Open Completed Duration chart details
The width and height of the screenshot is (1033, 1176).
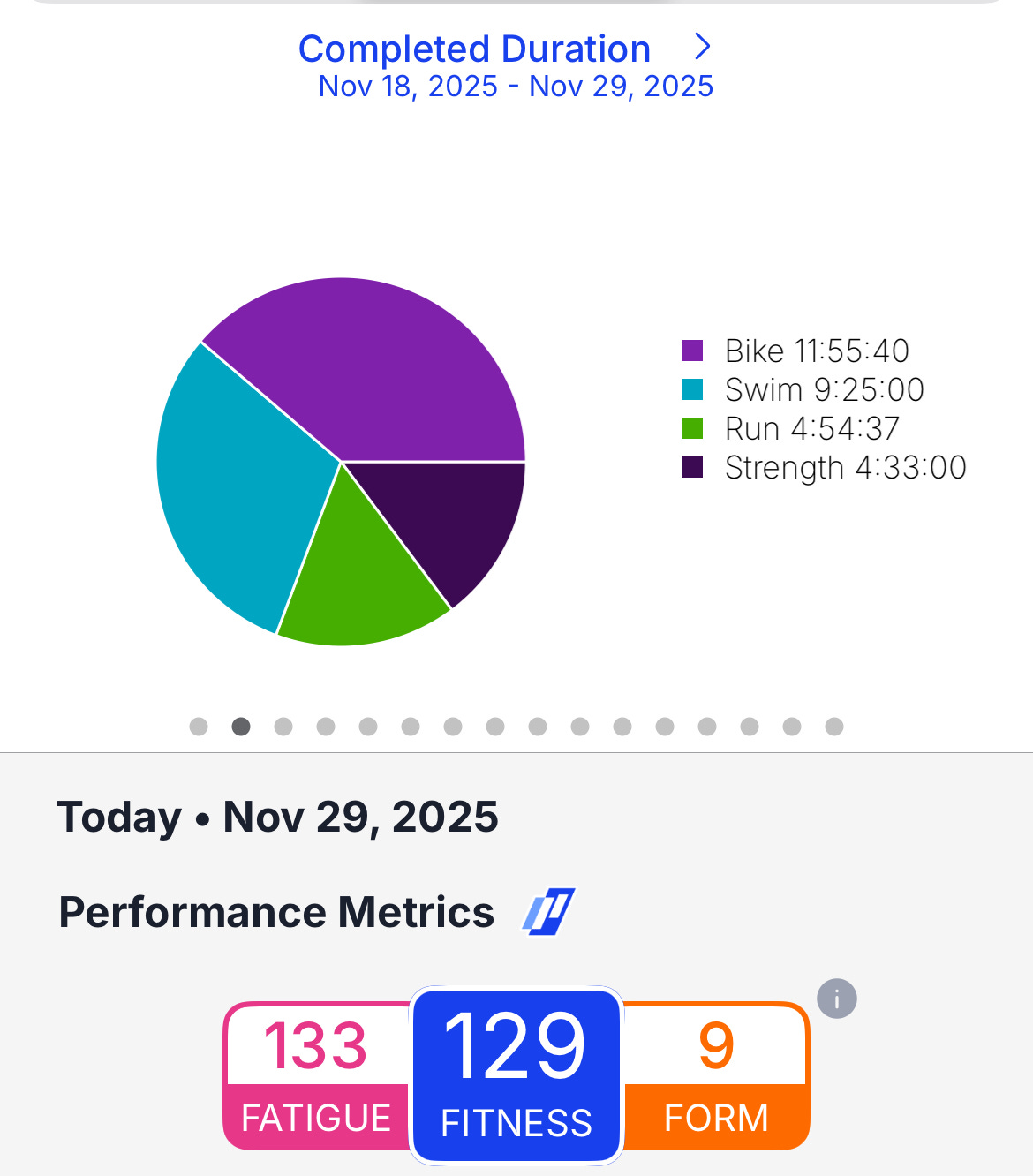[474, 49]
